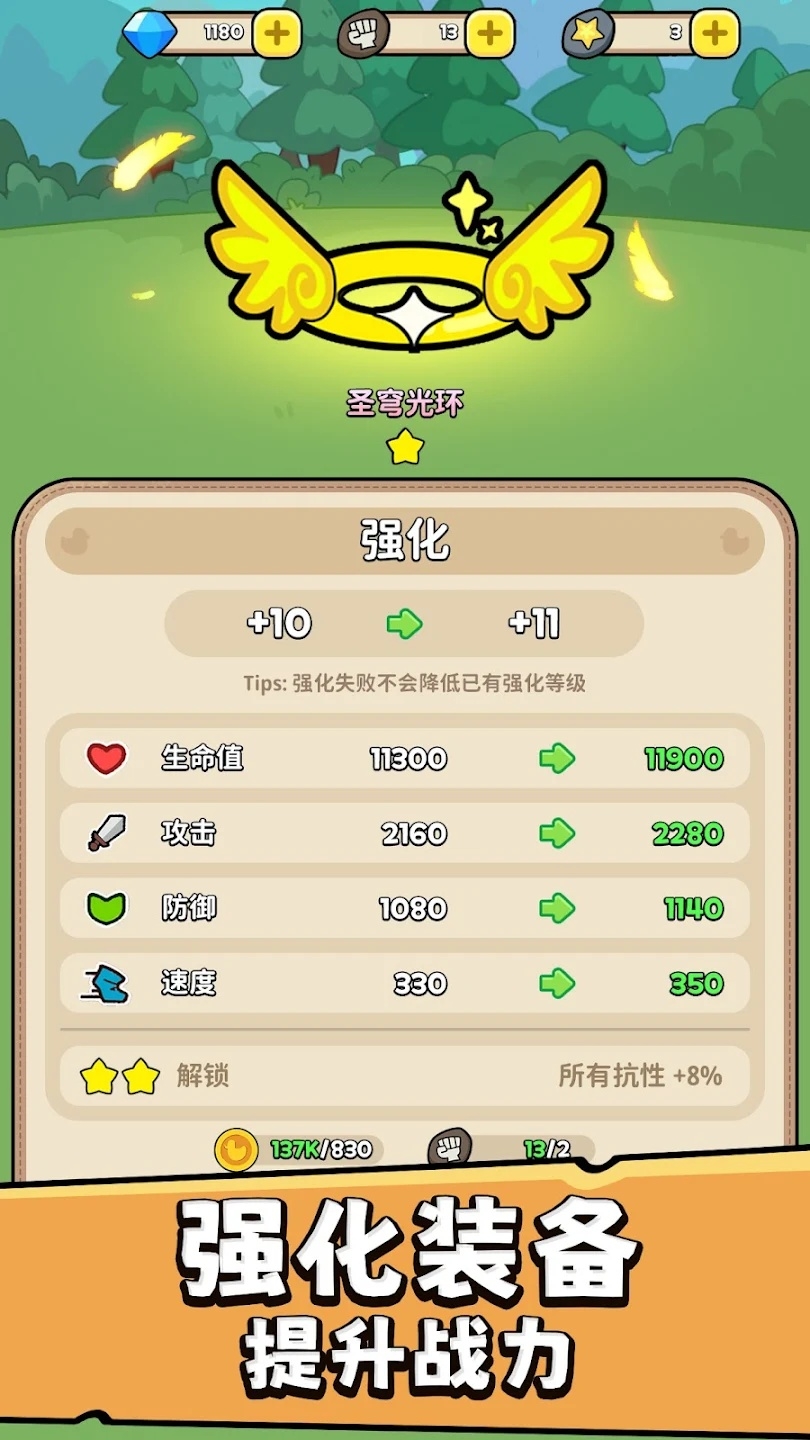Click the 强化 panel title
The width and height of the screenshot is (810, 1440).
pos(404,538)
